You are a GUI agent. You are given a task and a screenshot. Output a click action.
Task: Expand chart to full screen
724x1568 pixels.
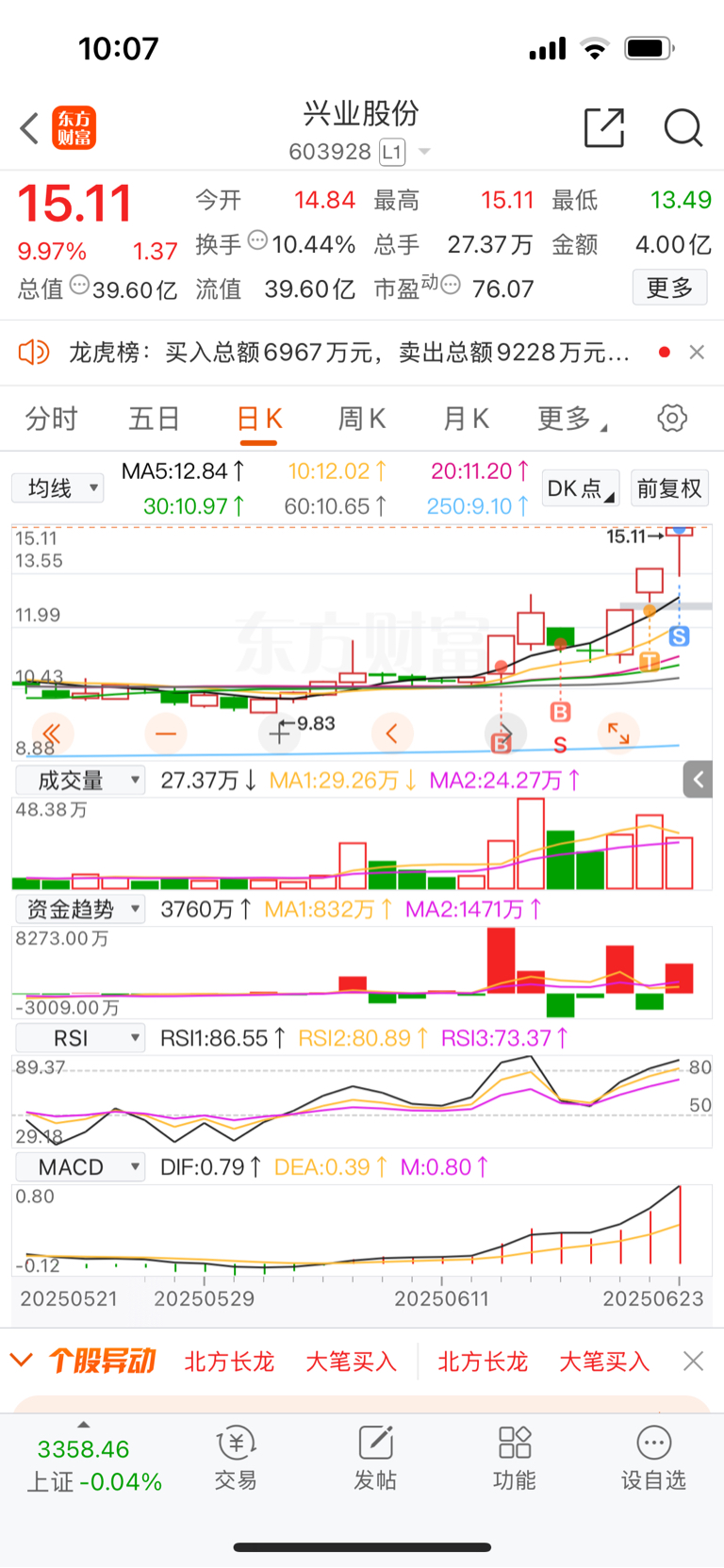point(618,733)
